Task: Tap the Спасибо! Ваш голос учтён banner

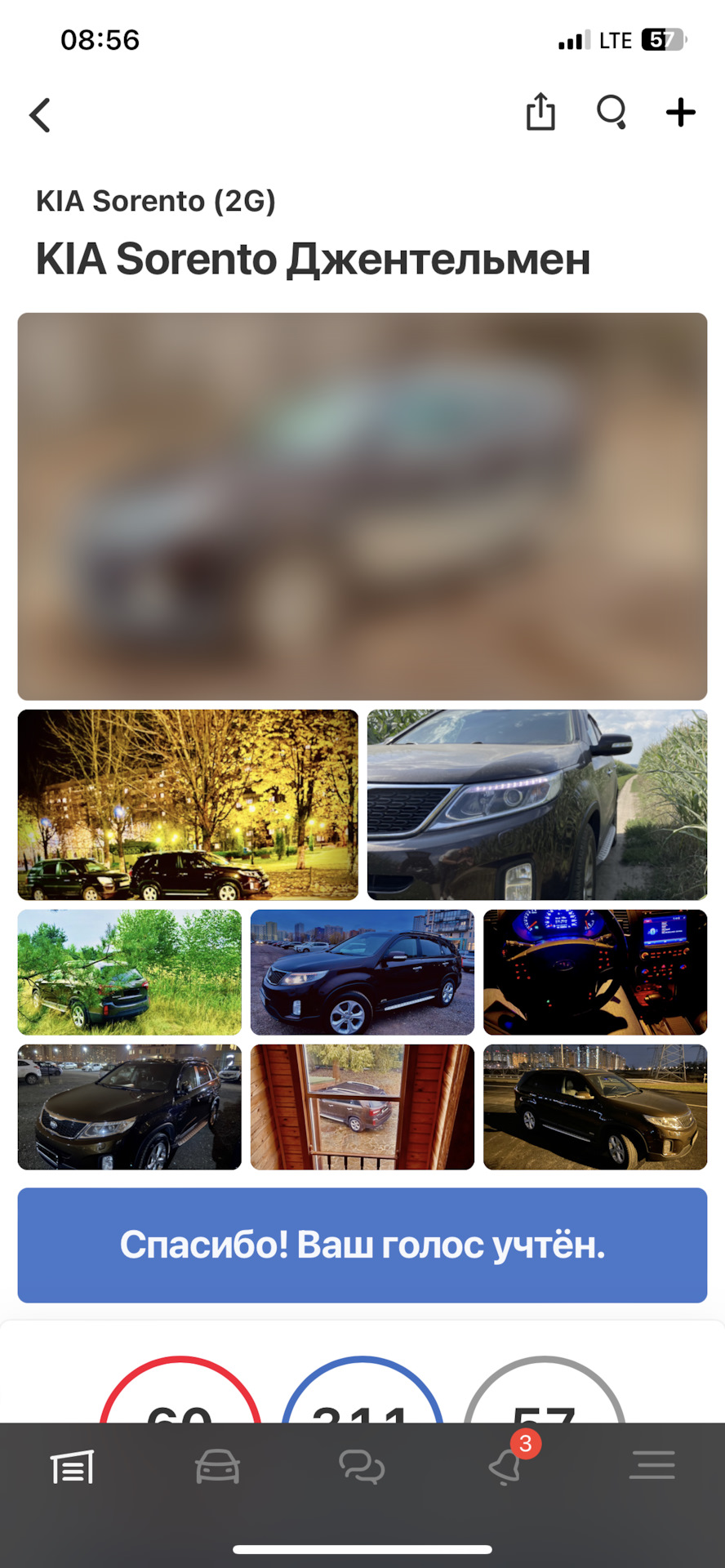Action: point(362,1245)
